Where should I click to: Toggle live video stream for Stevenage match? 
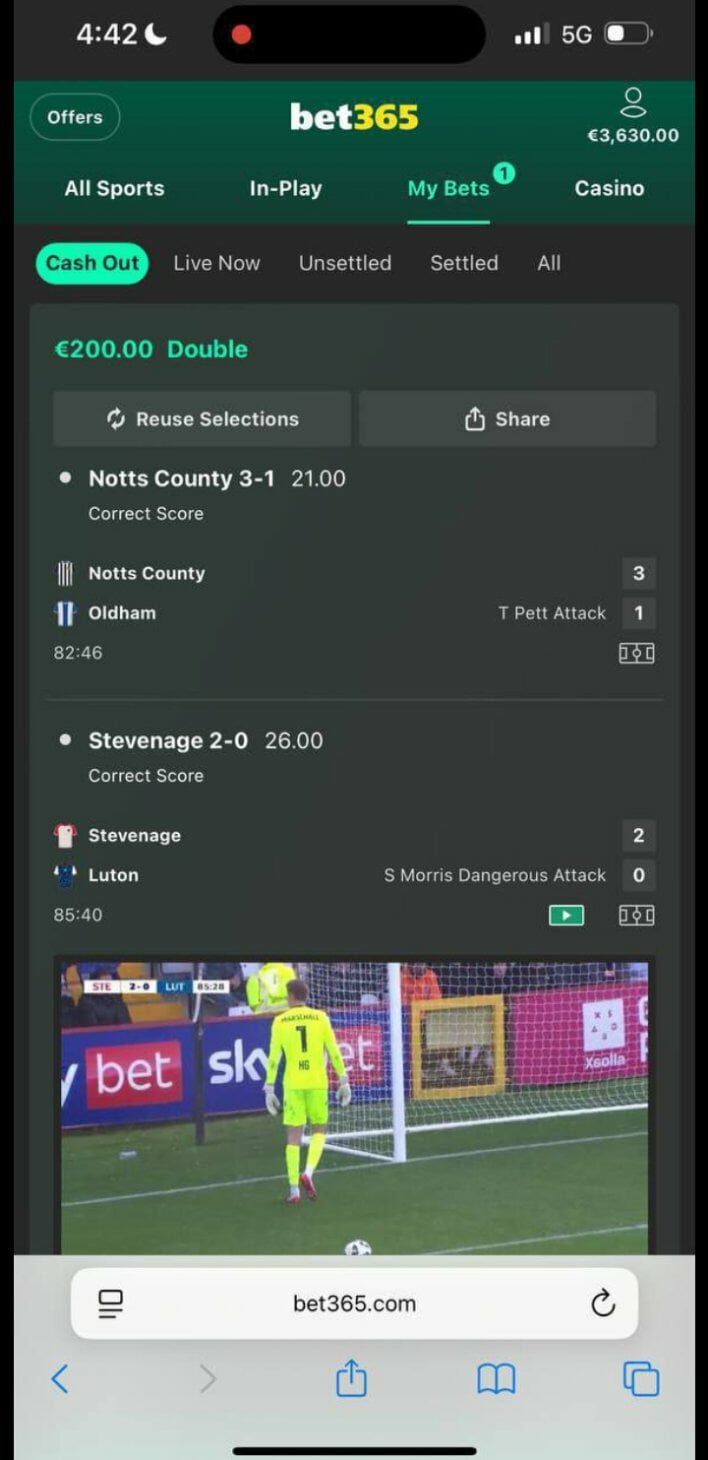[x=566, y=915]
